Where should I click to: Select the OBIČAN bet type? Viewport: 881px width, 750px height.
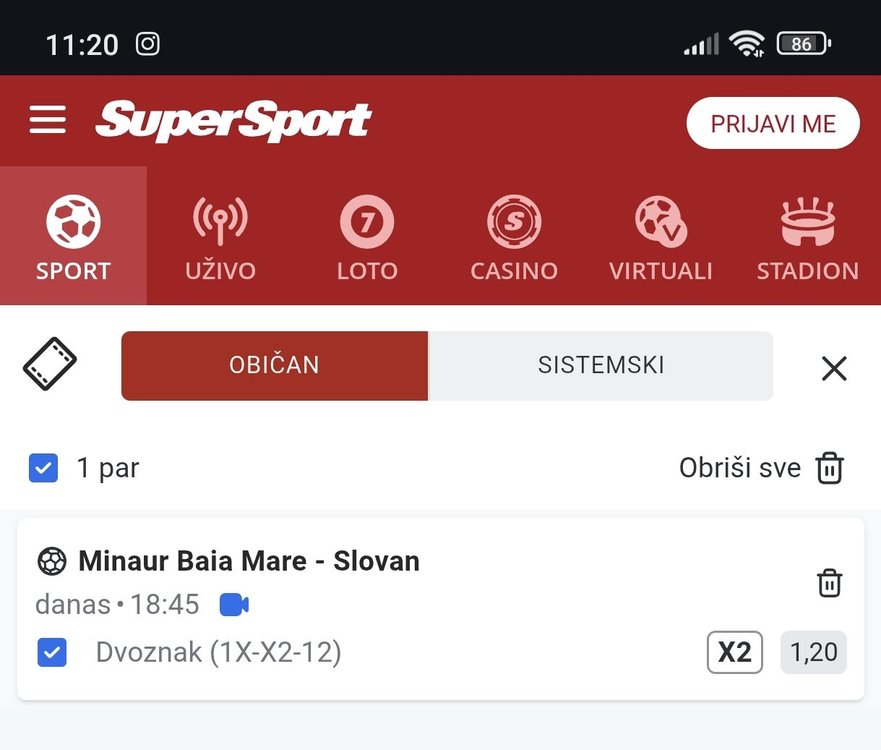pos(274,366)
